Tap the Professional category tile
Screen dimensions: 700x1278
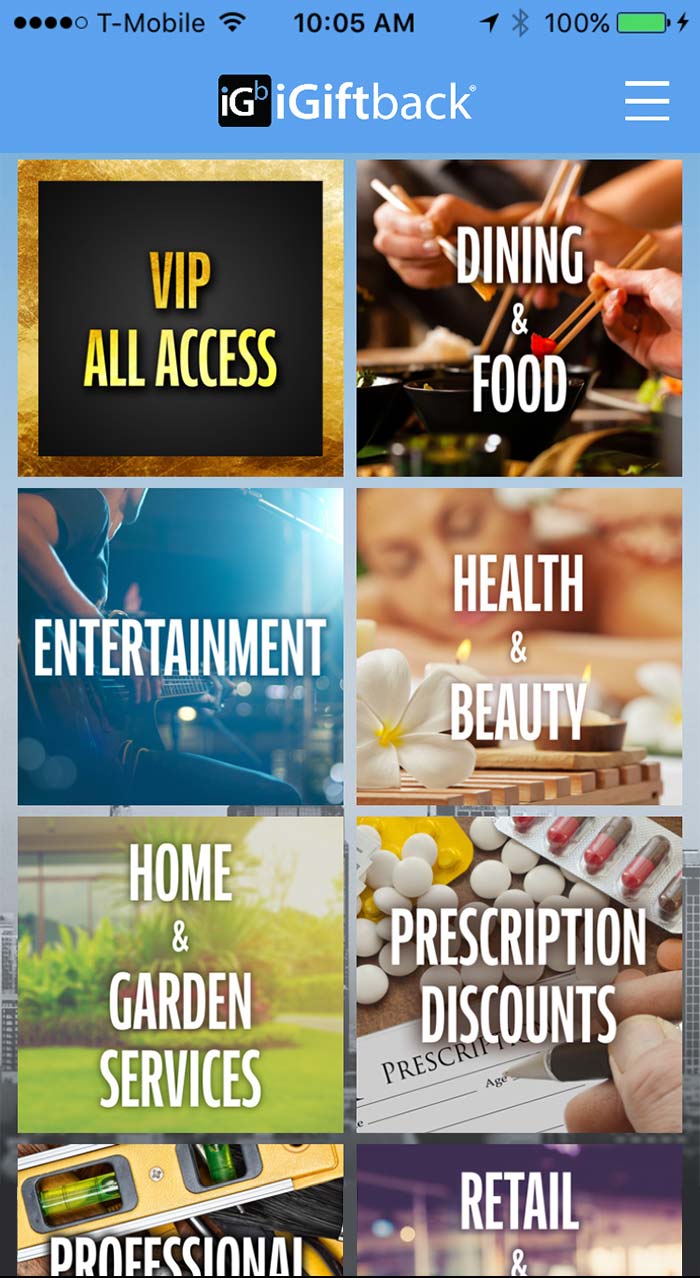pyautogui.click(x=180, y=1210)
